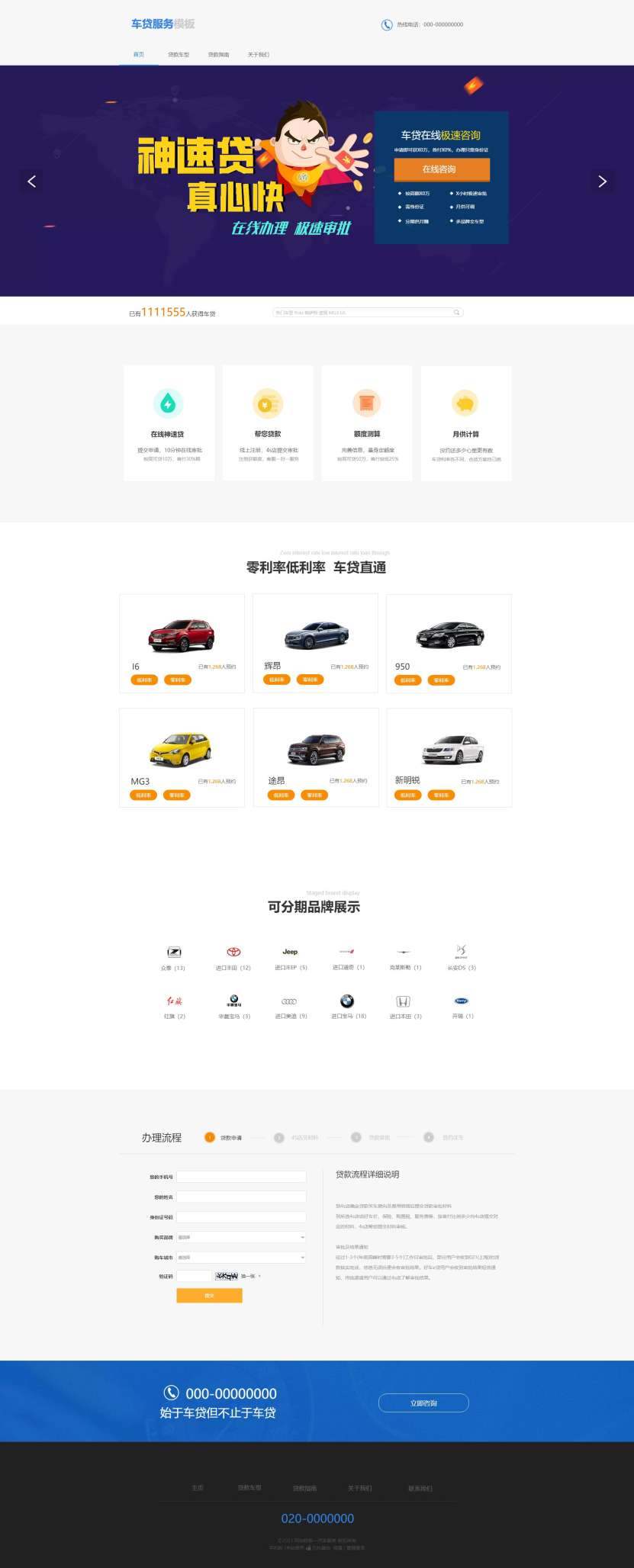Open the 在线神速贷 service card
Image resolution: width=634 pixels, height=1568 pixels.
pos(169,423)
